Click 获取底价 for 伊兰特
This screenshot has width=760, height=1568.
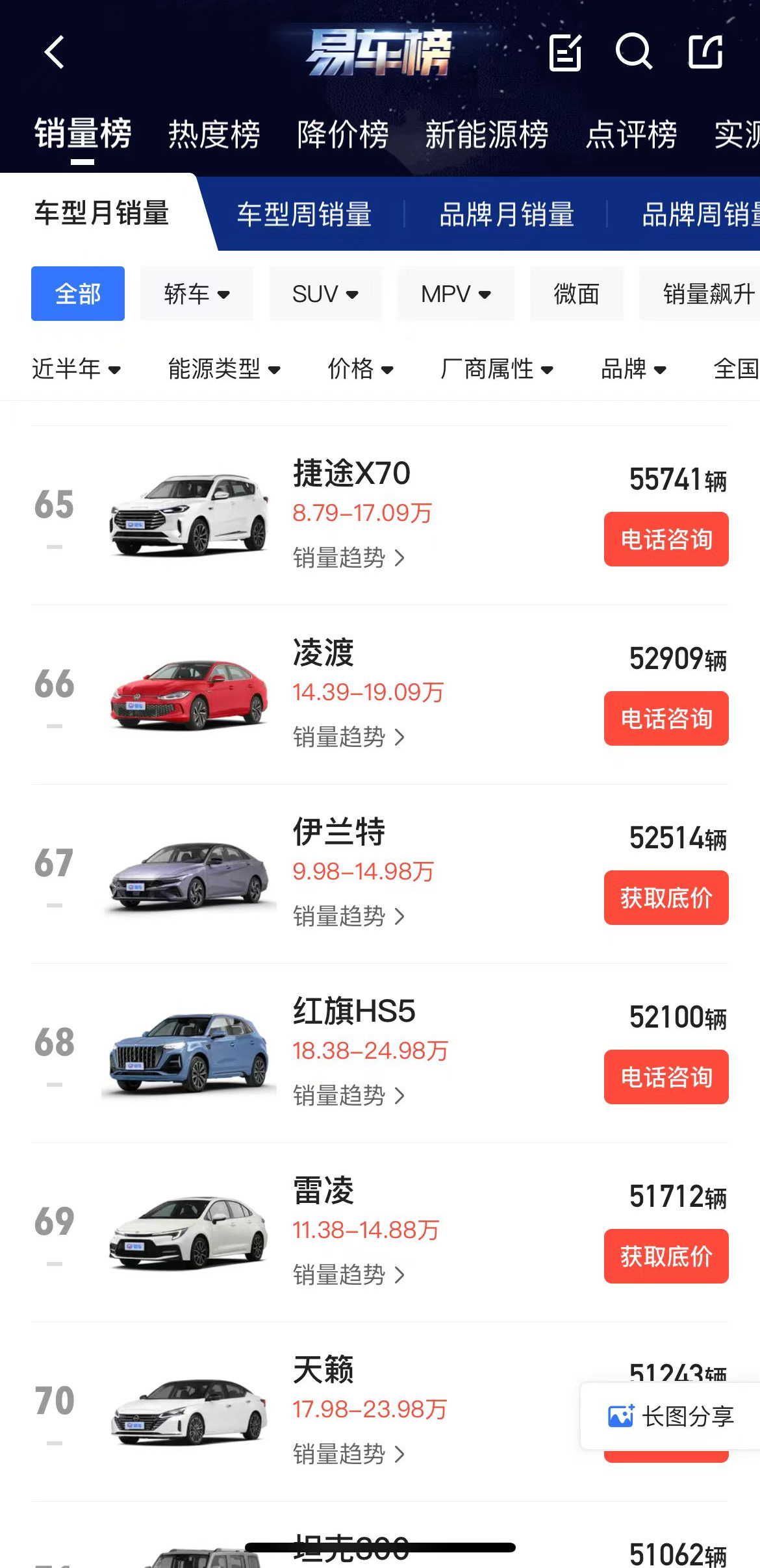(x=666, y=898)
